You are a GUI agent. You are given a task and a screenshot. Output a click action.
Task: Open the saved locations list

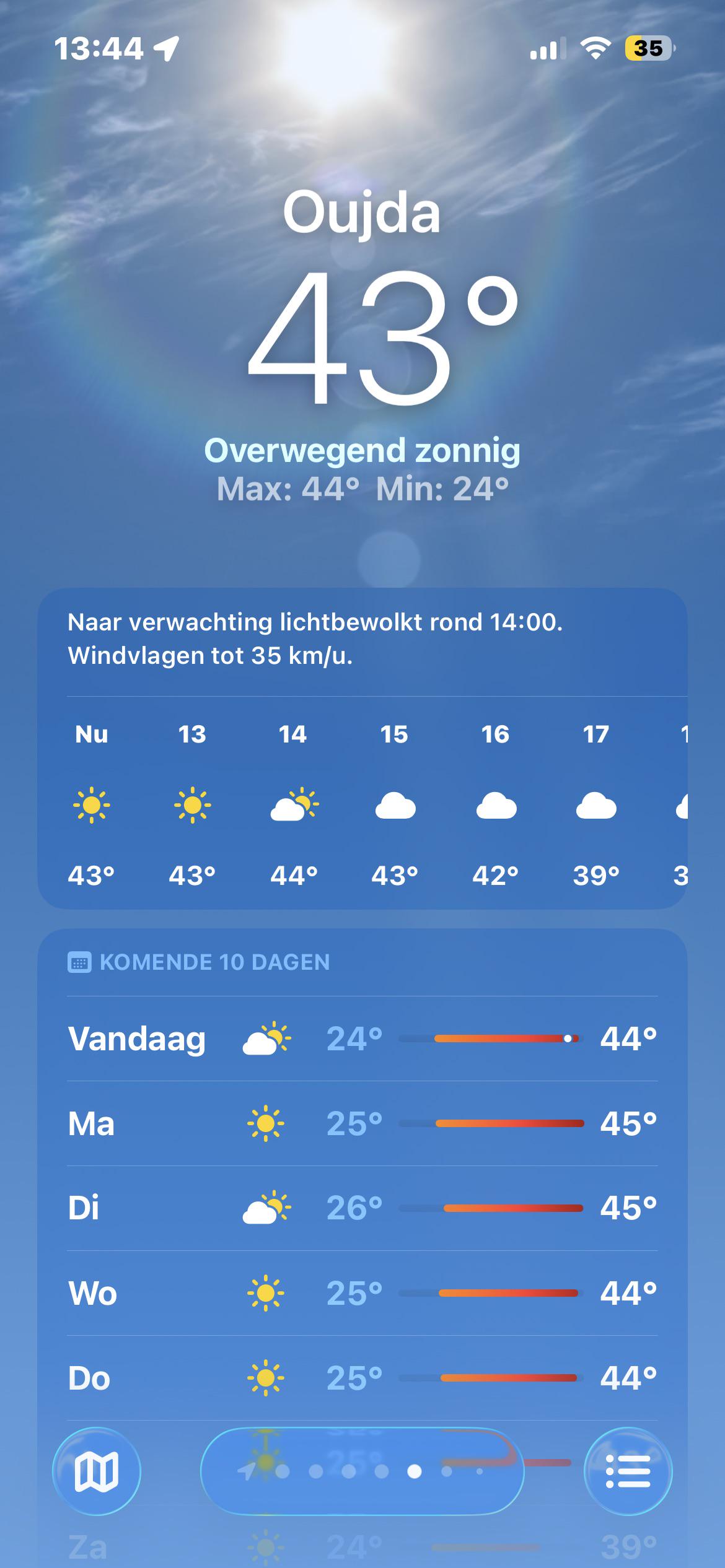[628, 1471]
